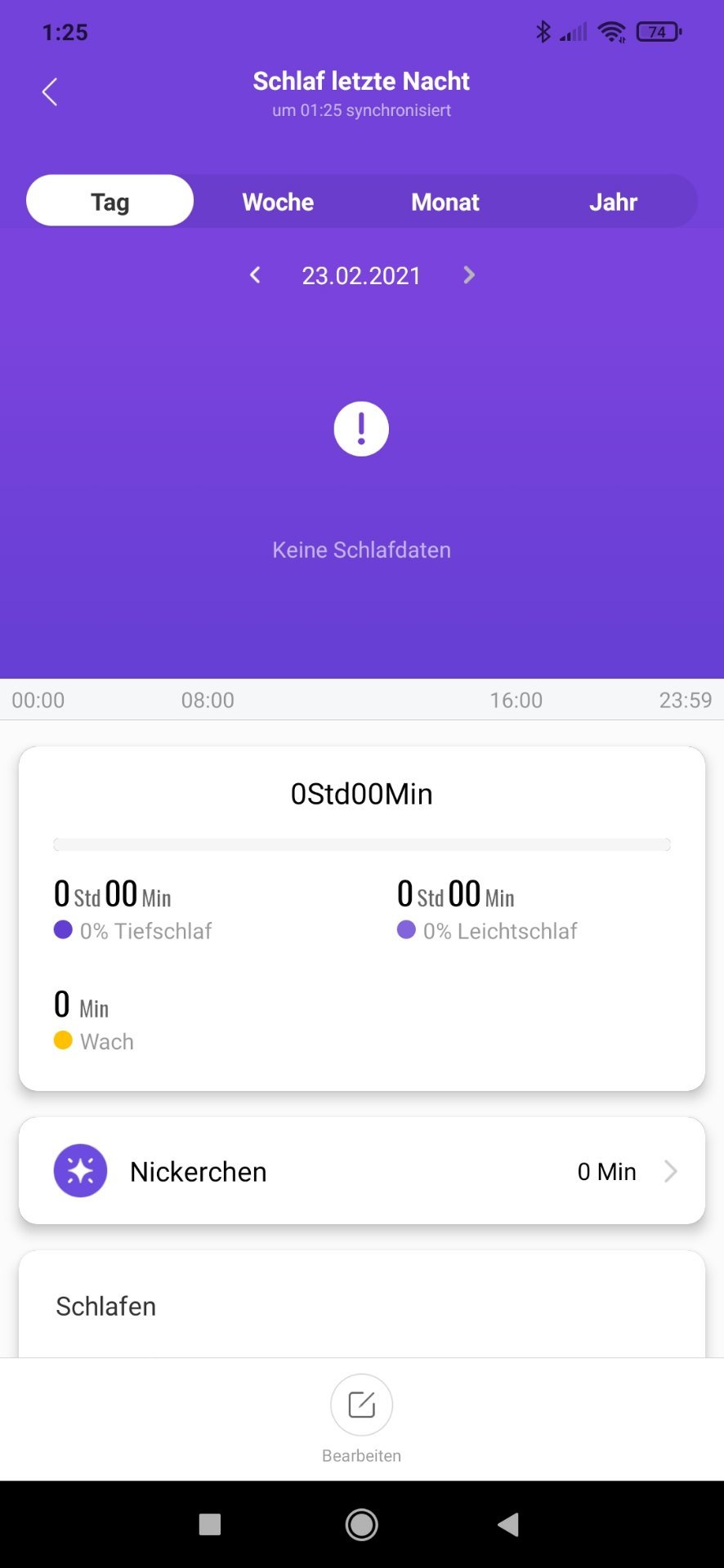The height and width of the screenshot is (1568, 724).
Task: Switch to the Jahr tab
Action: [613, 202]
